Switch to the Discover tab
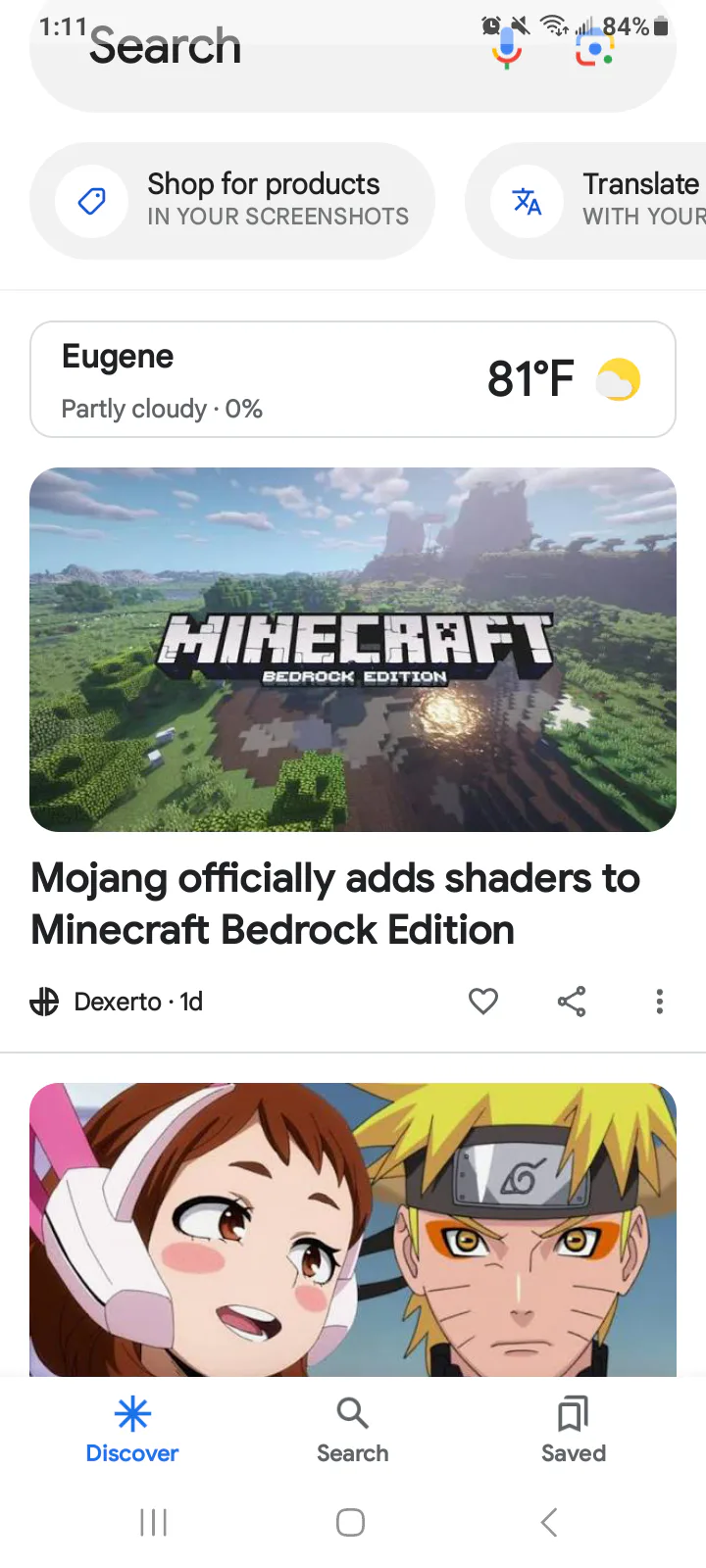This screenshot has height=1568, width=706. point(132,1431)
